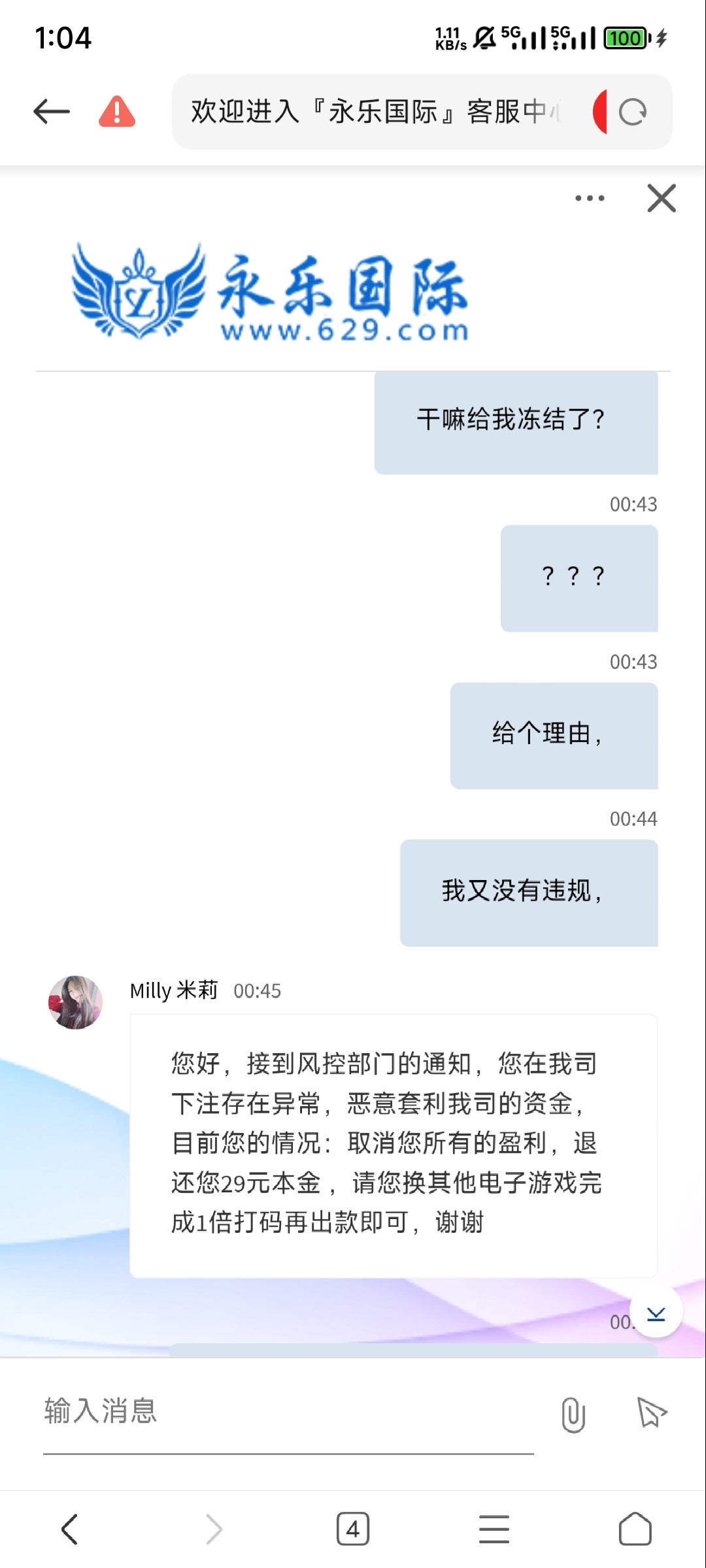Screen dimensions: 706x1568
Task: Collapse the chat widget with the X
Action: 661,199
